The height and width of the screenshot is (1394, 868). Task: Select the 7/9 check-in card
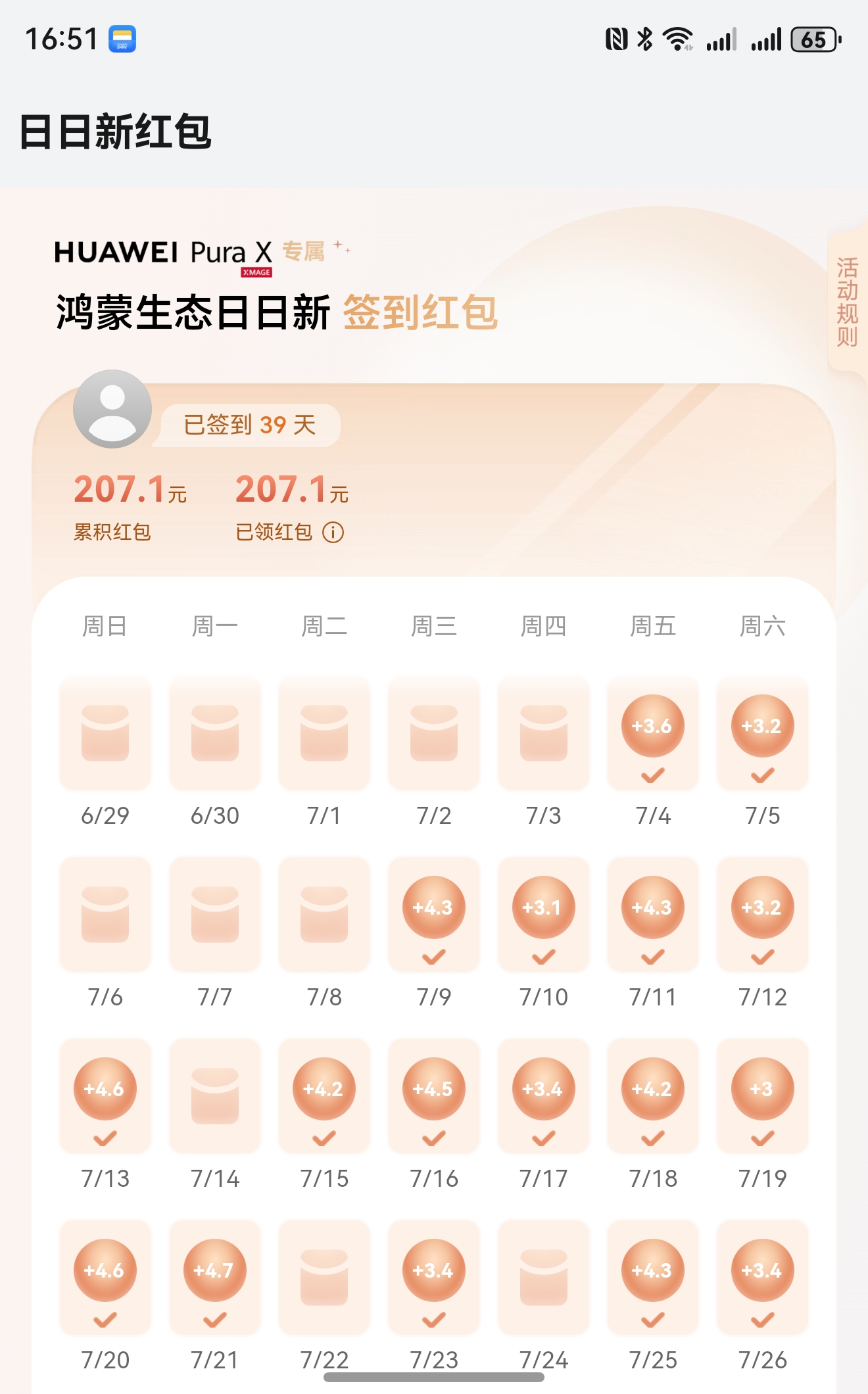point(433,915)
